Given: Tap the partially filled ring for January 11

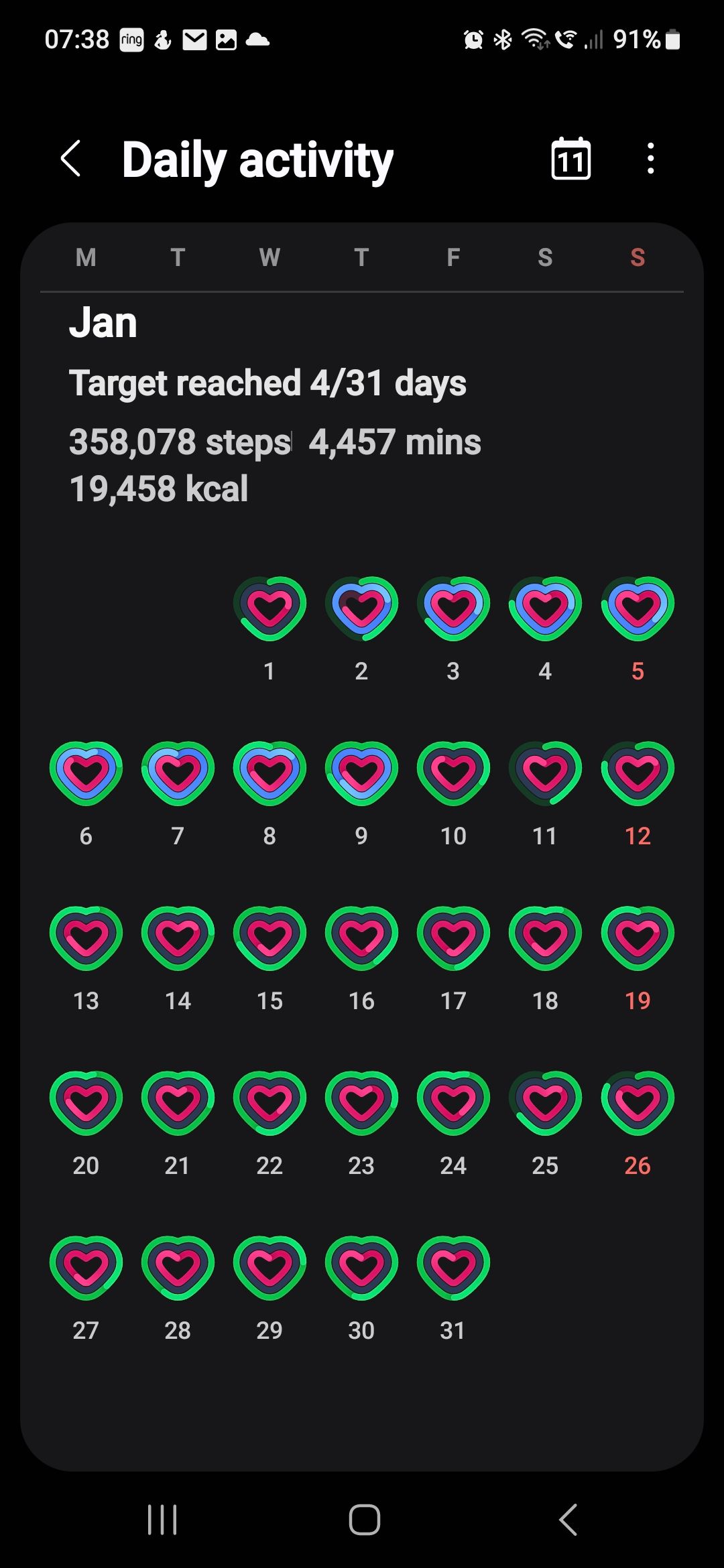Looking at the screenshot, I should tap(545, 772).
